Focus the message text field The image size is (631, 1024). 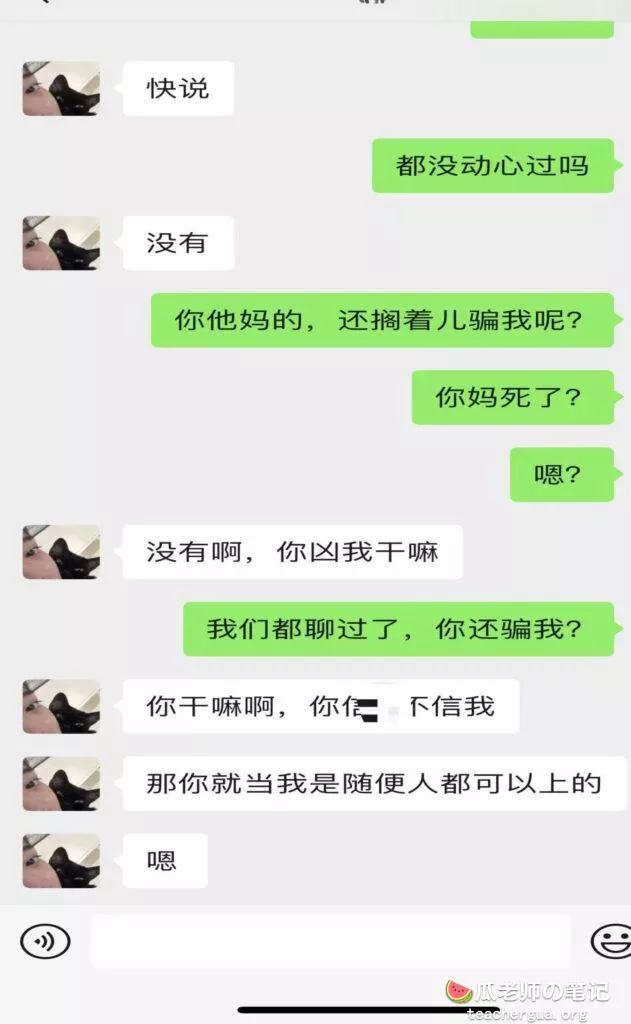click(330, 941)
